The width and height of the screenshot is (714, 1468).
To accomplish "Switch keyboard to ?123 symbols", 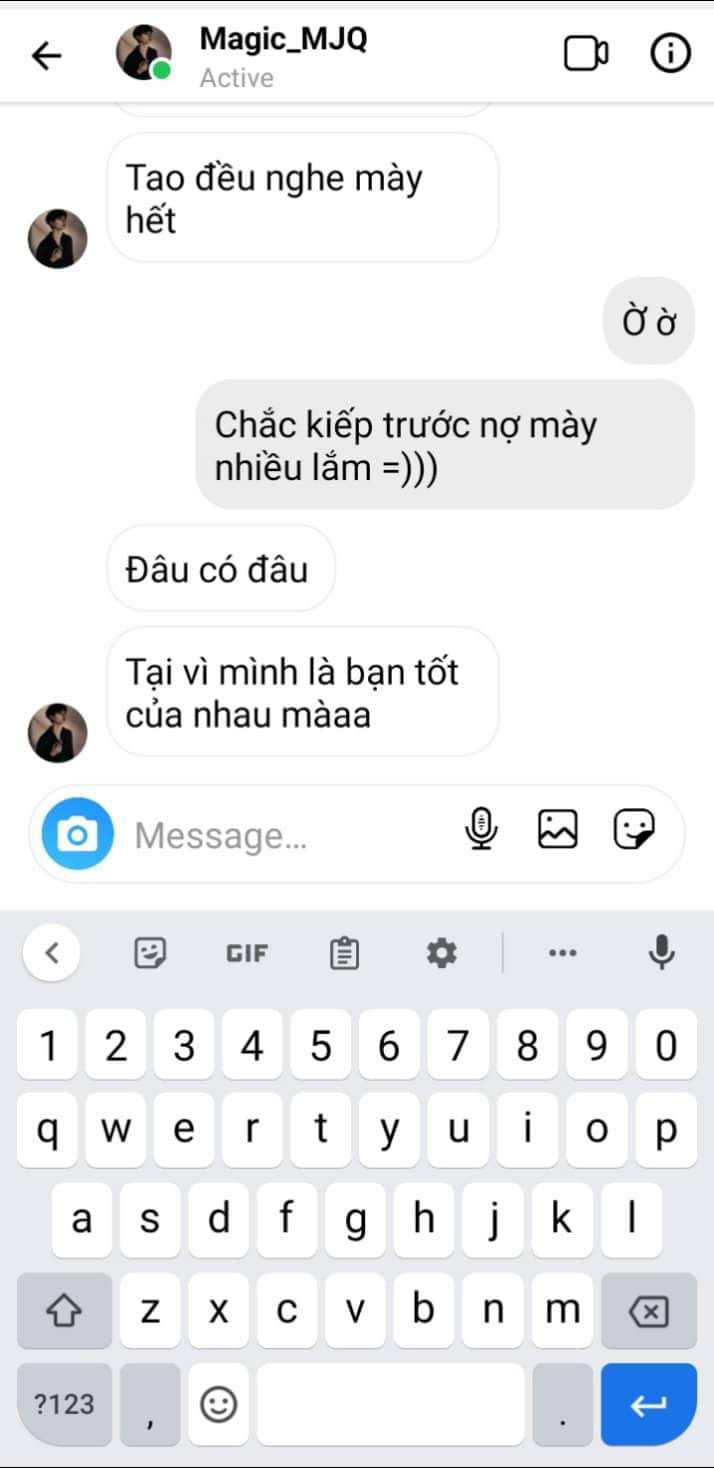I will tap(64, 1405).
